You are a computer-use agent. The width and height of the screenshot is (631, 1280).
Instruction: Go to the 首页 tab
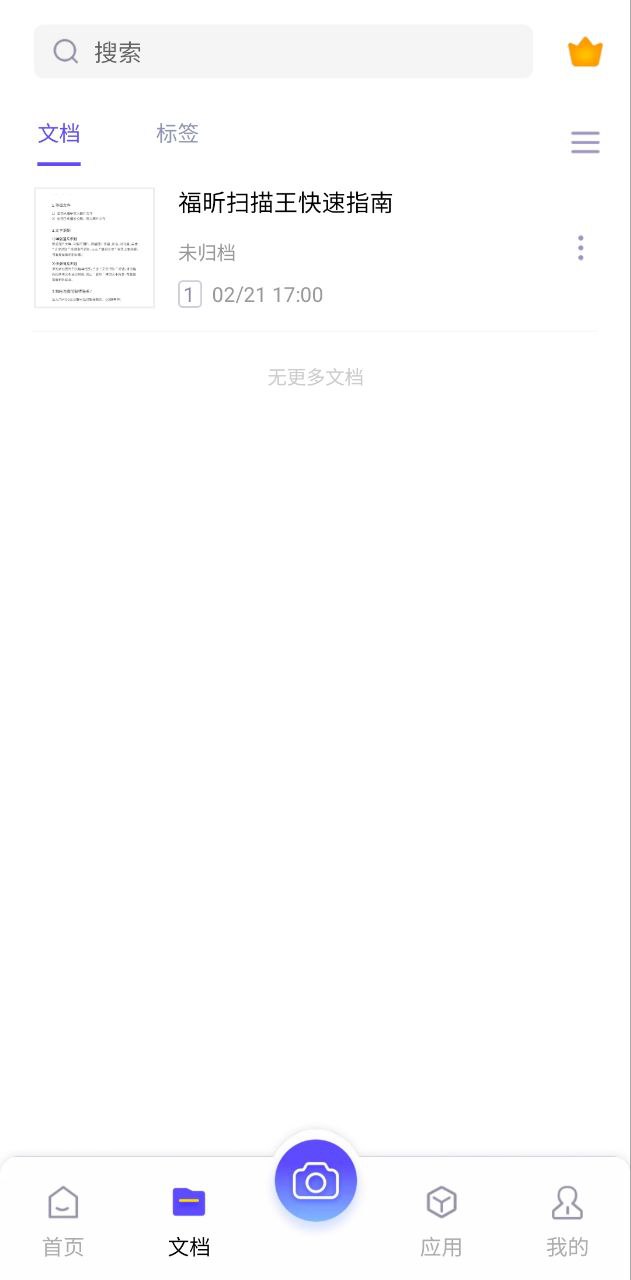pyautogui.click(x=63, y=1220)
